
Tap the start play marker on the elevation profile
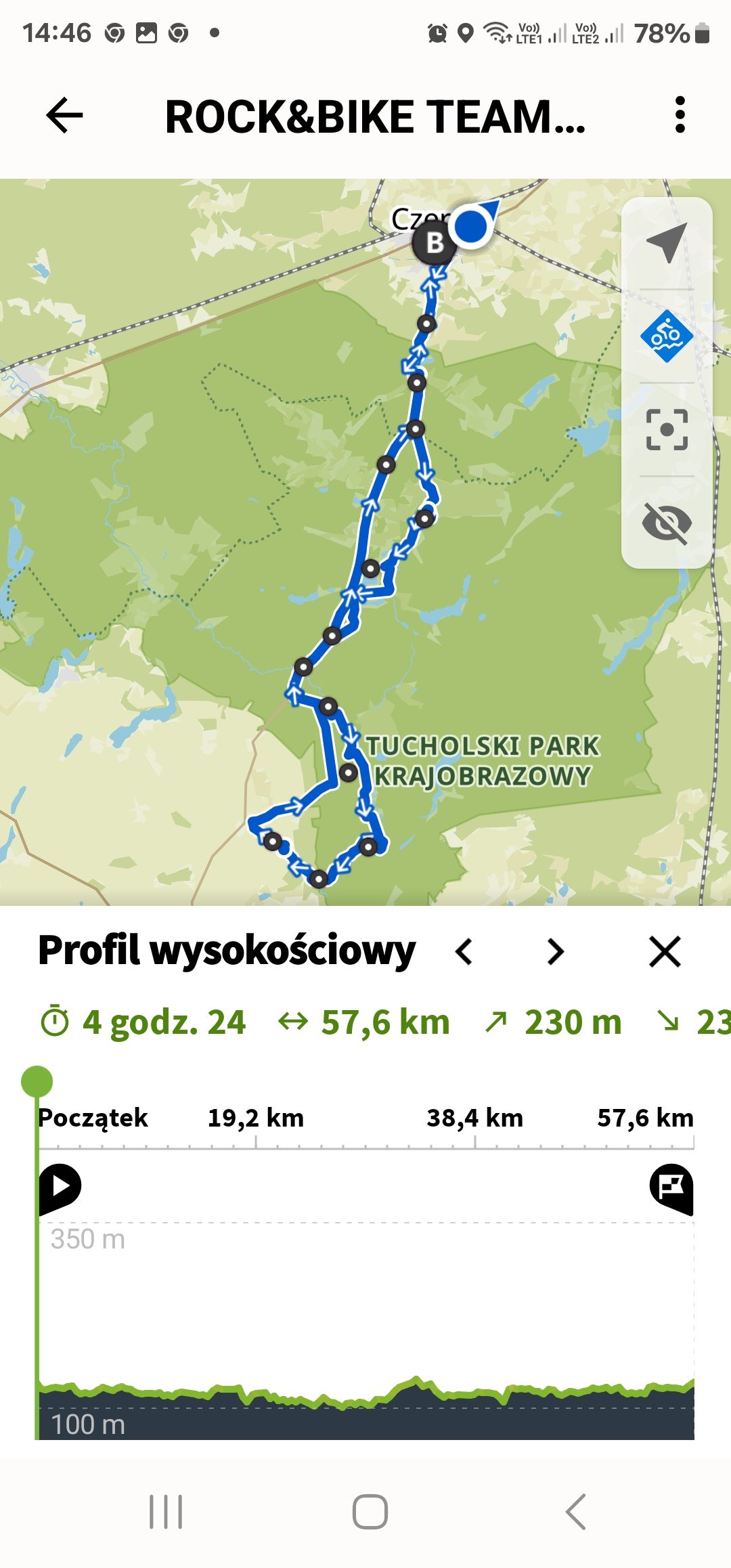coord(60,1186)
